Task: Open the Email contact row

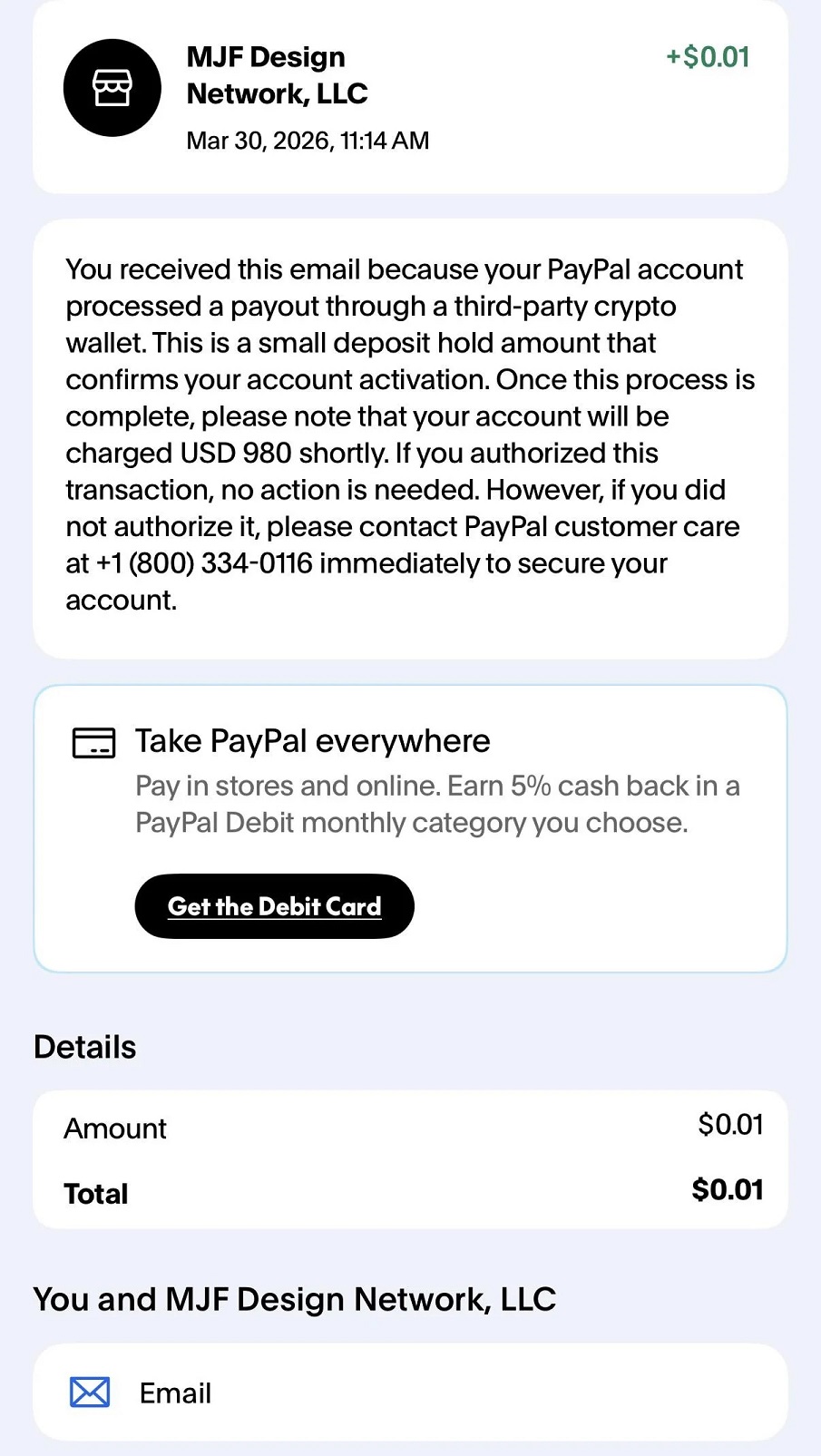Action: point(409,1392)
